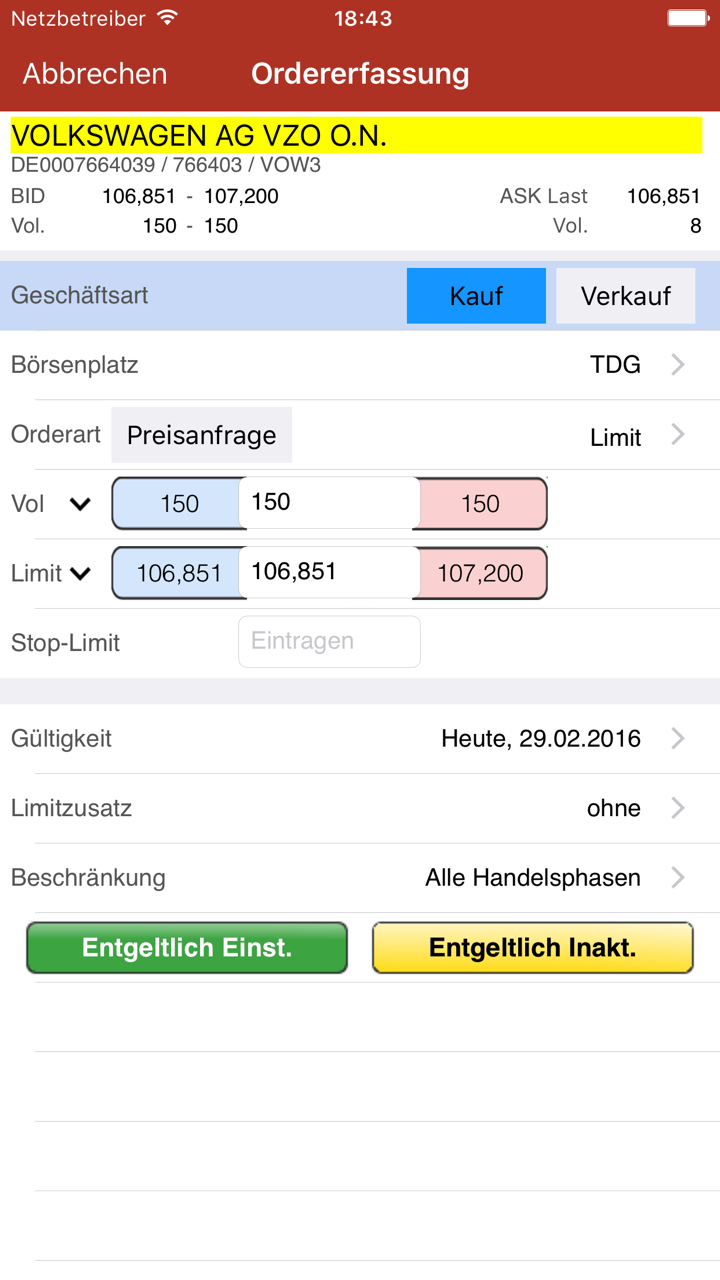Expand the Limit dropdown arrow
The height and width of the screenshot is (1280, 720).
pos(80,573)
